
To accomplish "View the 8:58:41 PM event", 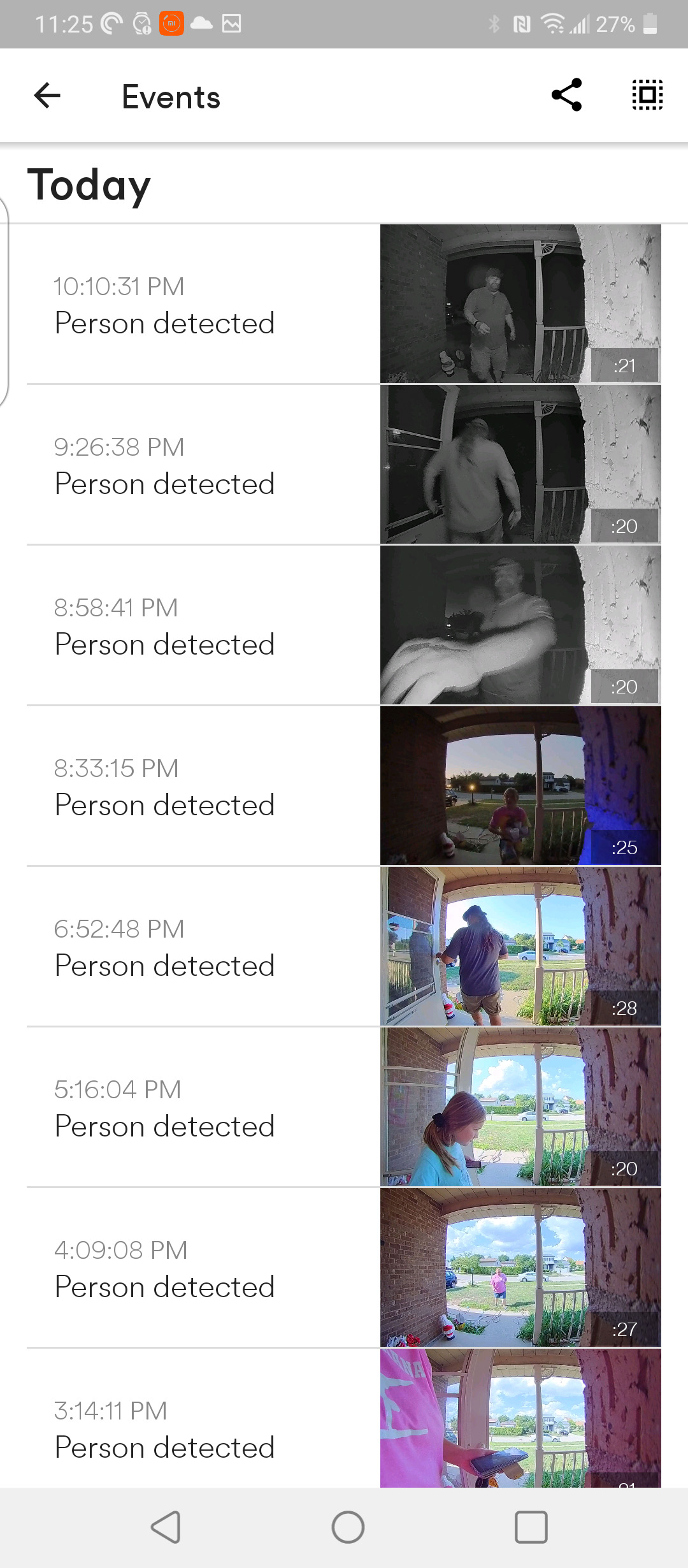I will click(344, 625).
